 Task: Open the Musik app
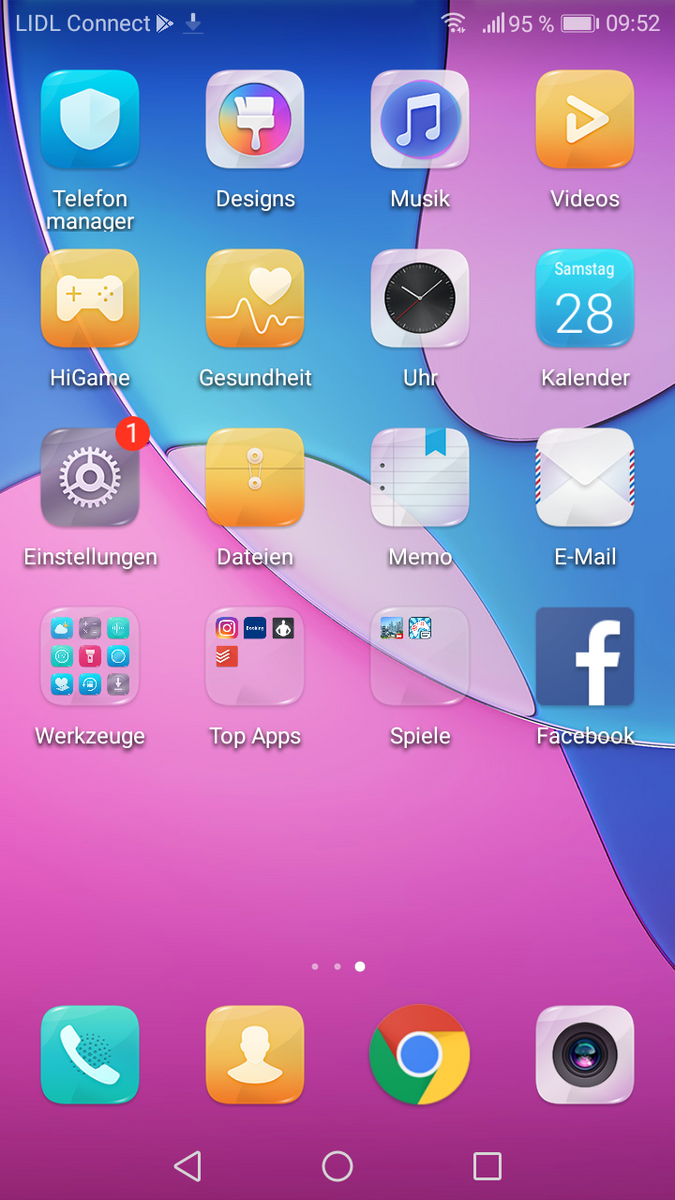tap(420, 120)
